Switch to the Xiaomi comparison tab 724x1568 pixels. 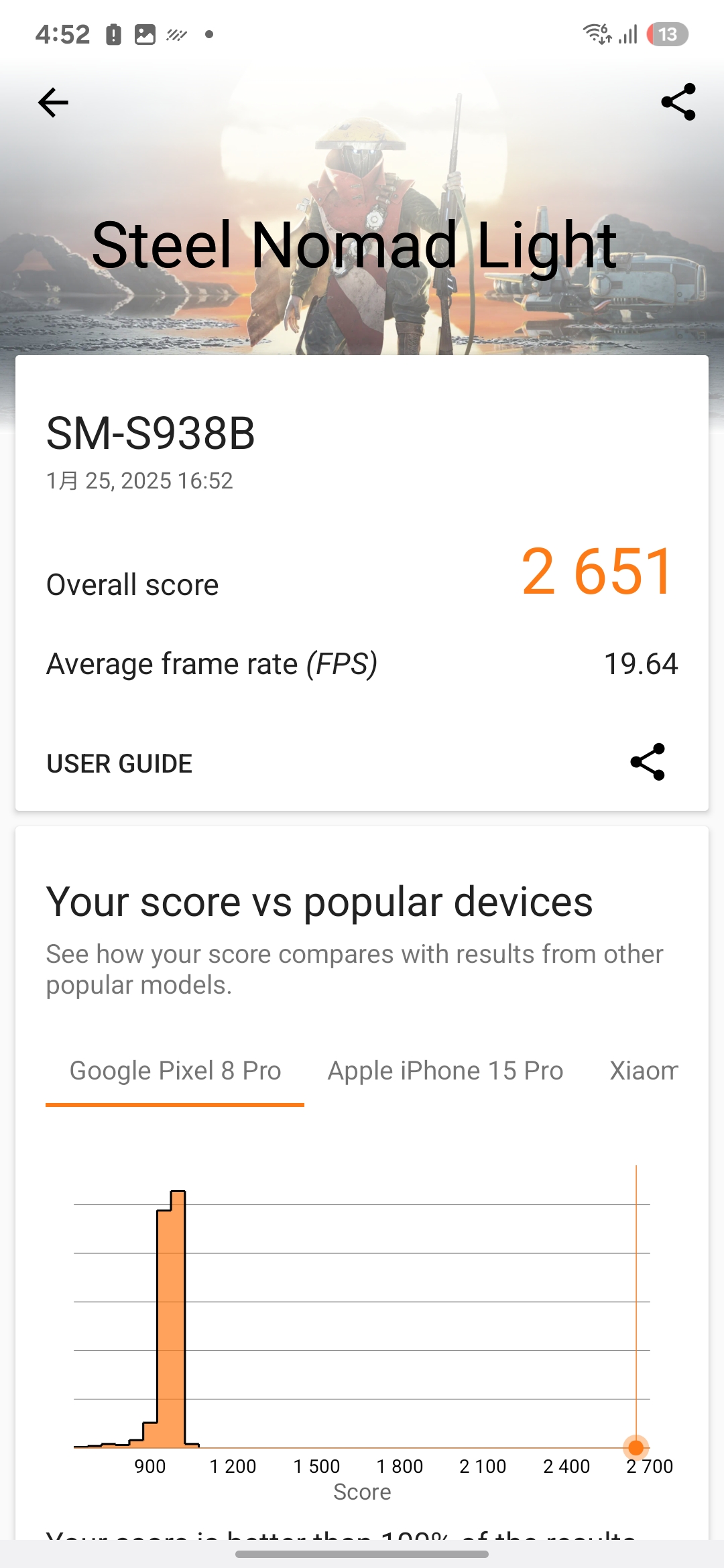(x=644, y=1071)
